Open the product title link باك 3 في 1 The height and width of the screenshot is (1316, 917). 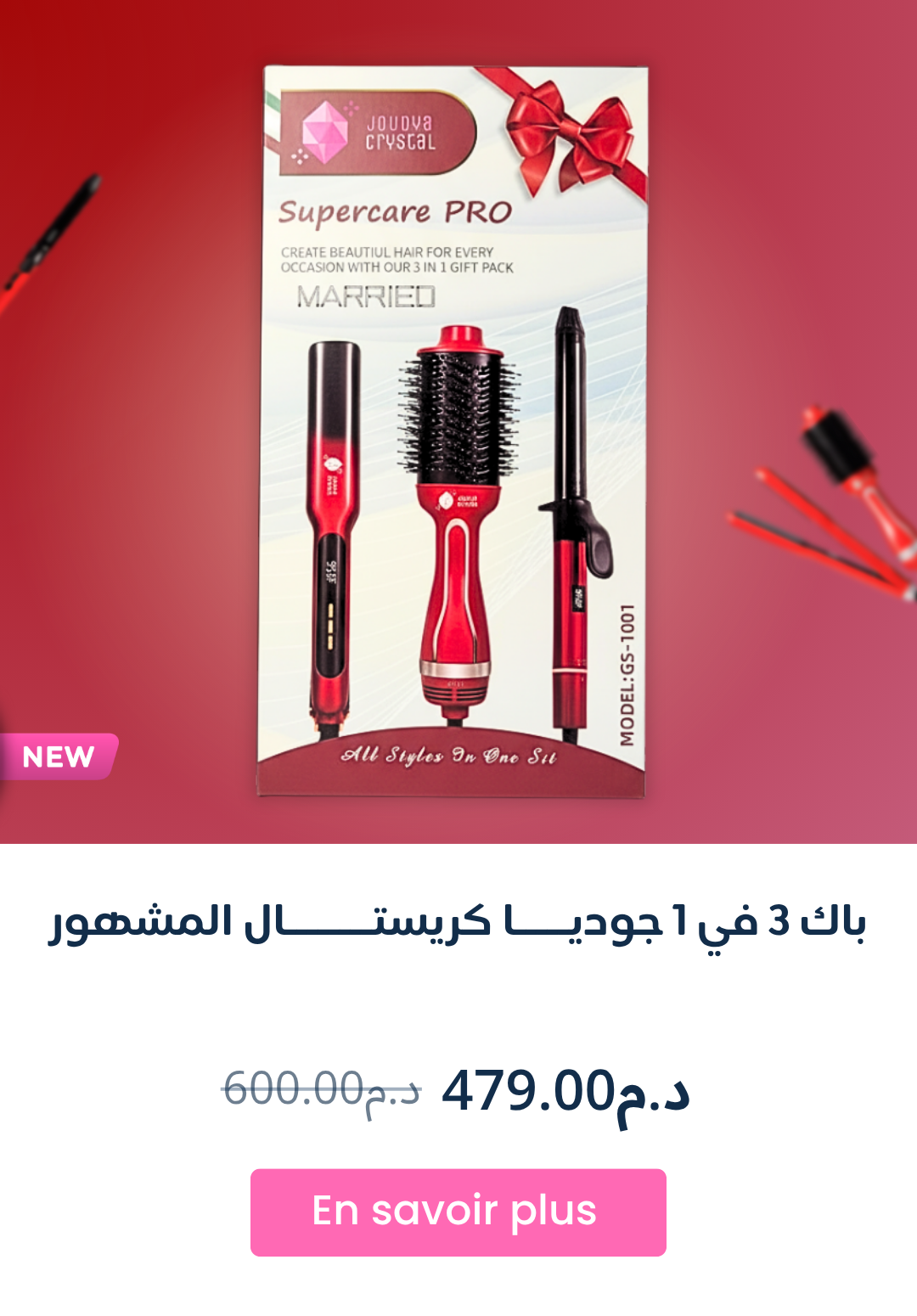(458, 922)
